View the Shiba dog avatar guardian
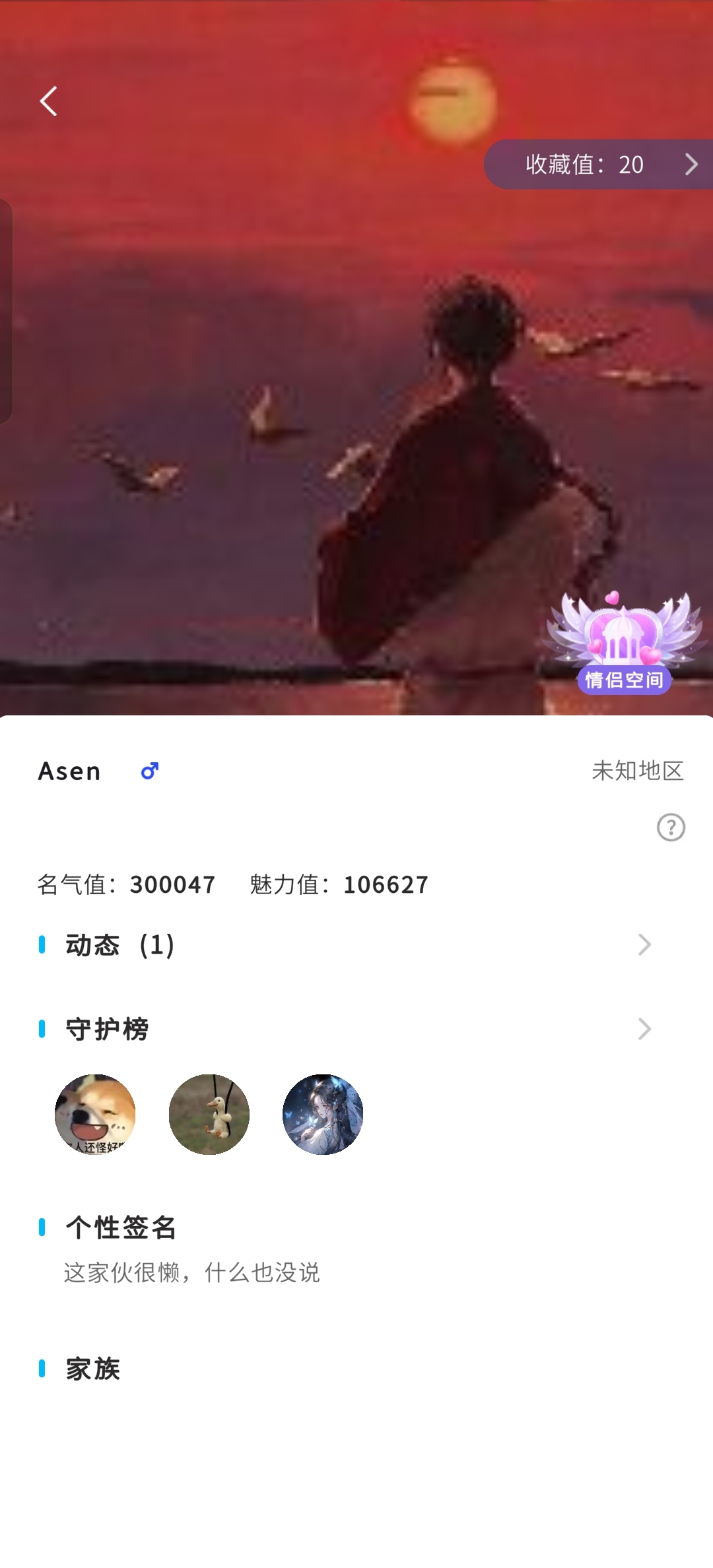 (95, 1115)
